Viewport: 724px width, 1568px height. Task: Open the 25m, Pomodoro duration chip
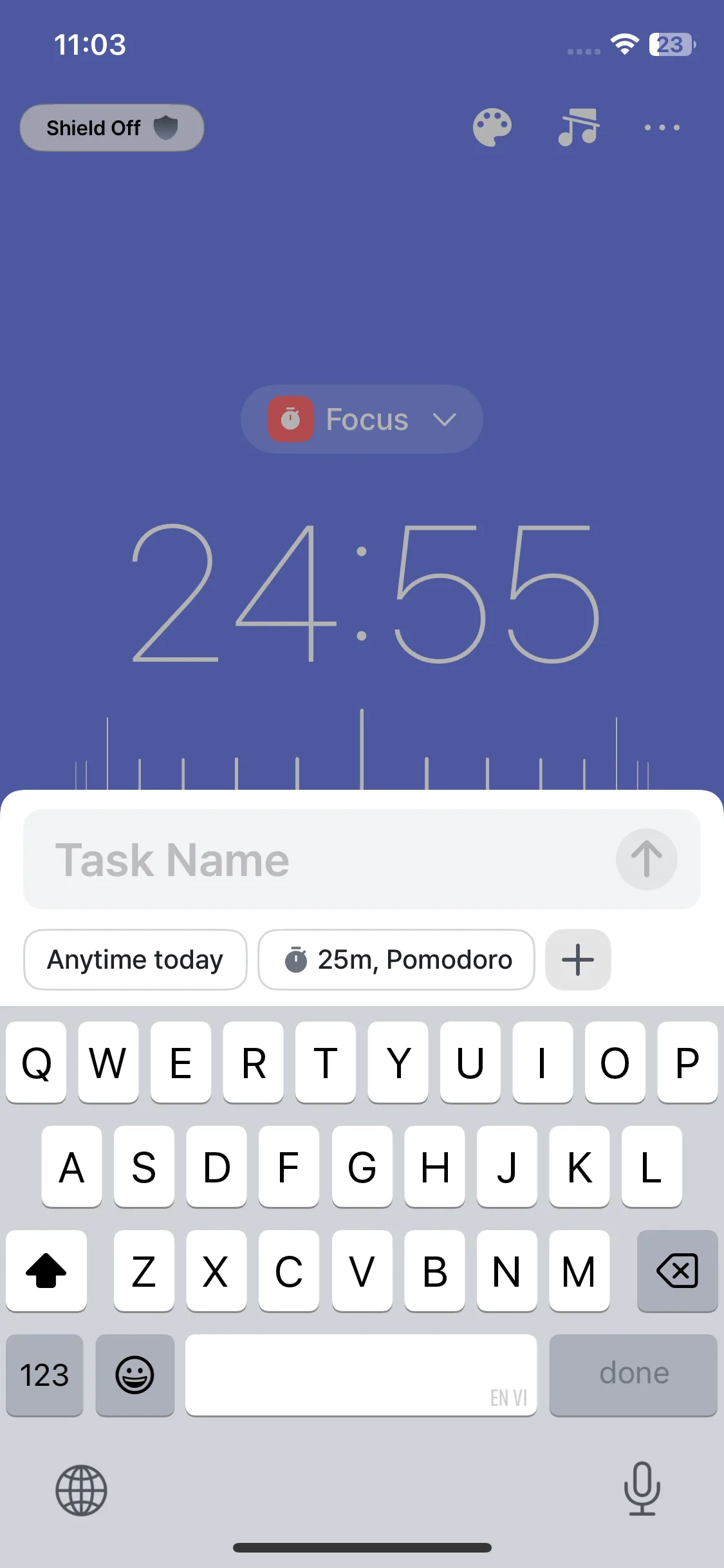pyautogui.click(x=396, y=960)
